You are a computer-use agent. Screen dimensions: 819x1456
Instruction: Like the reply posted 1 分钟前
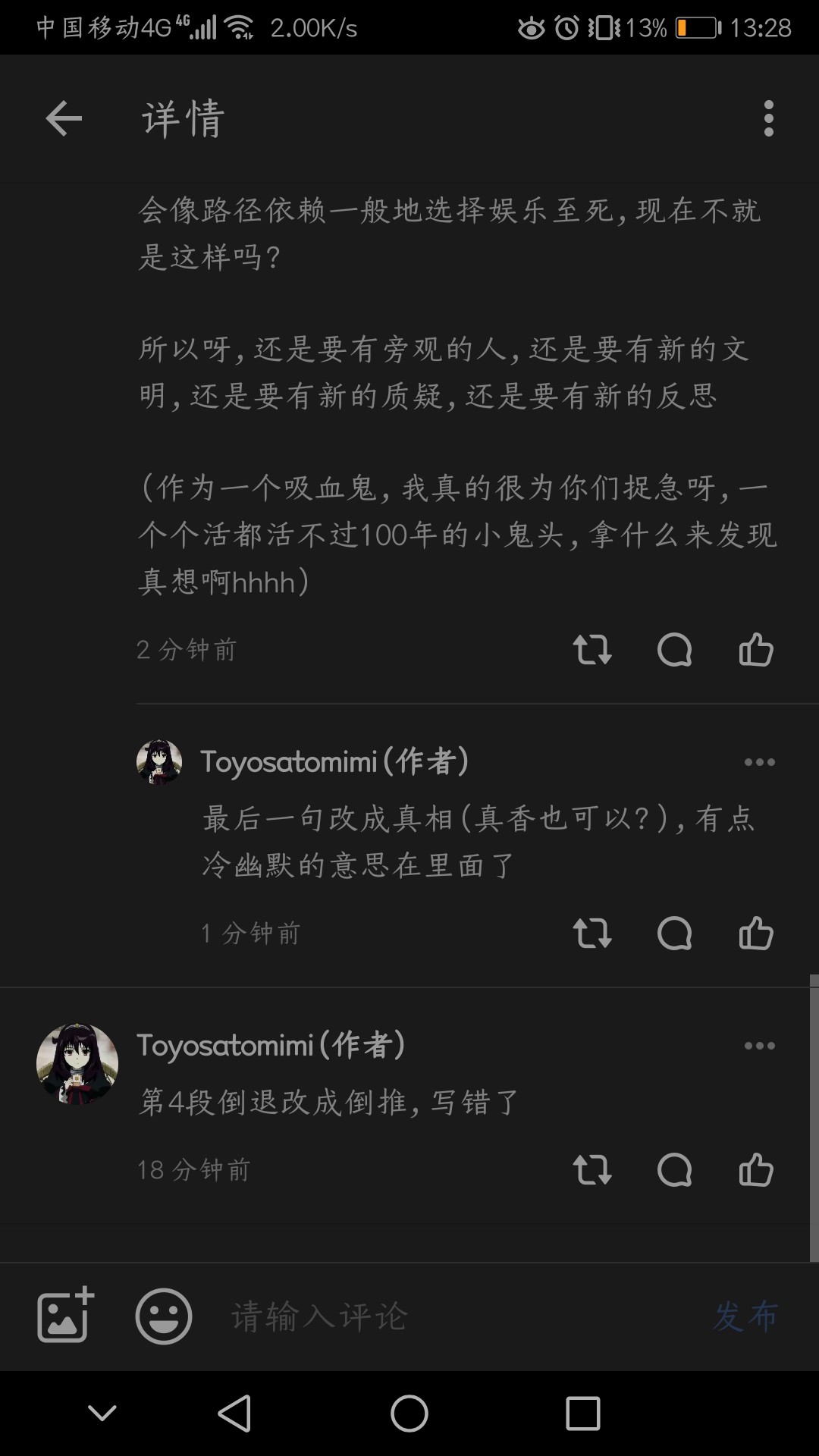click(755, 934)
